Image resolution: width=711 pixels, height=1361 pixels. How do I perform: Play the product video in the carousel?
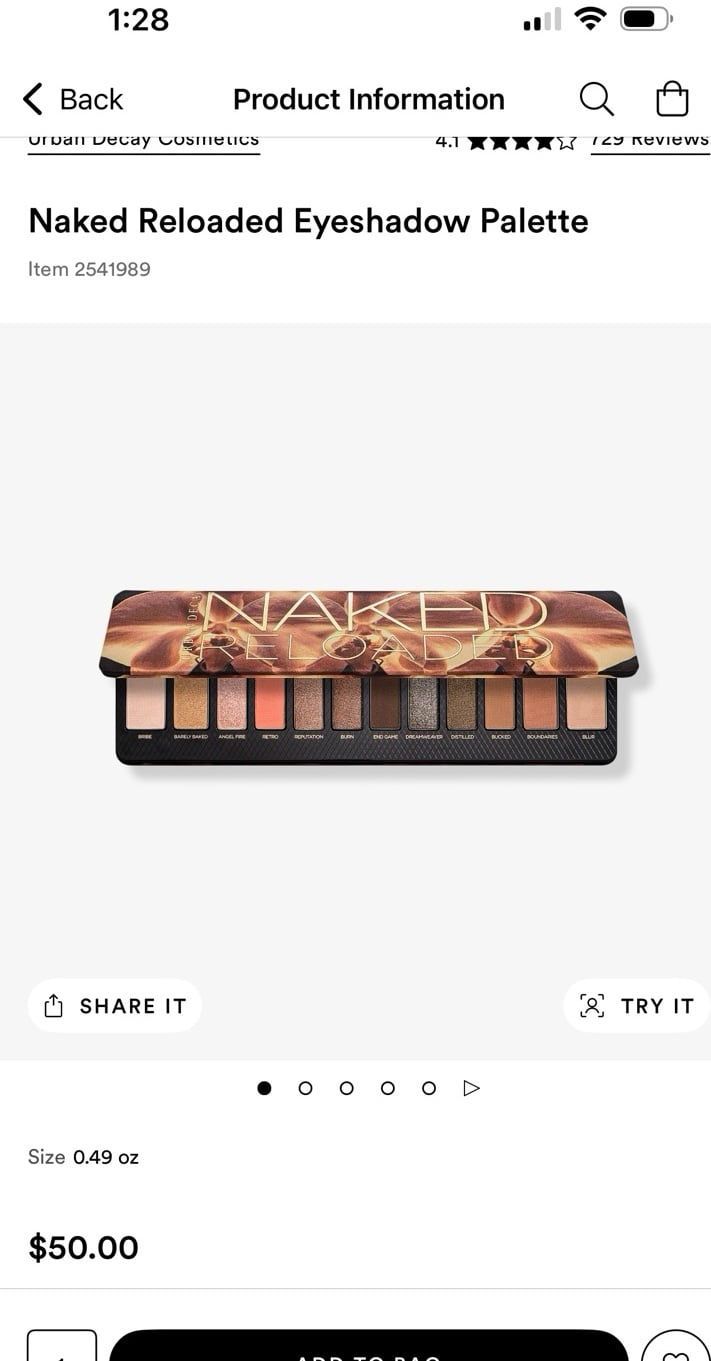pos(472,1088)
